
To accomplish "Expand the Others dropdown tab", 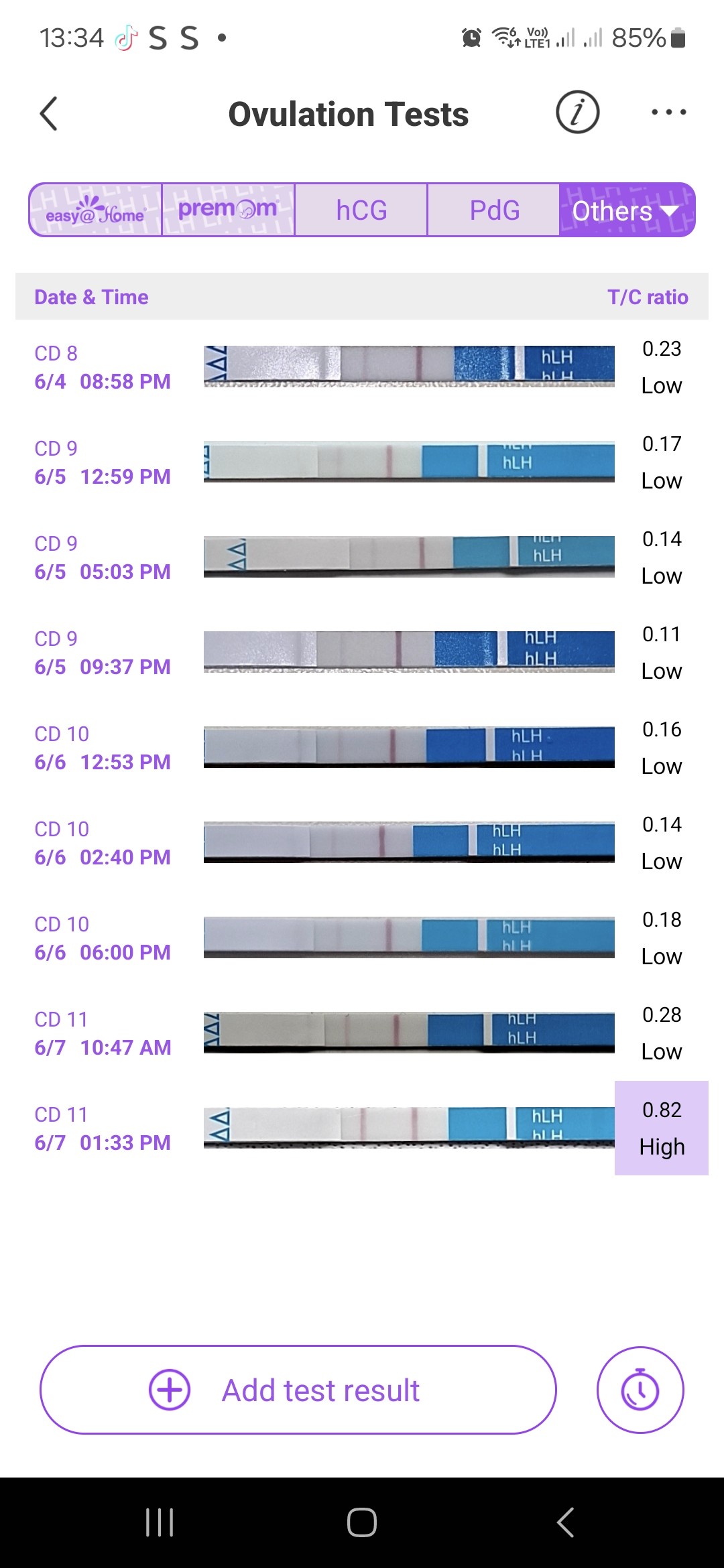I will 626,210.
